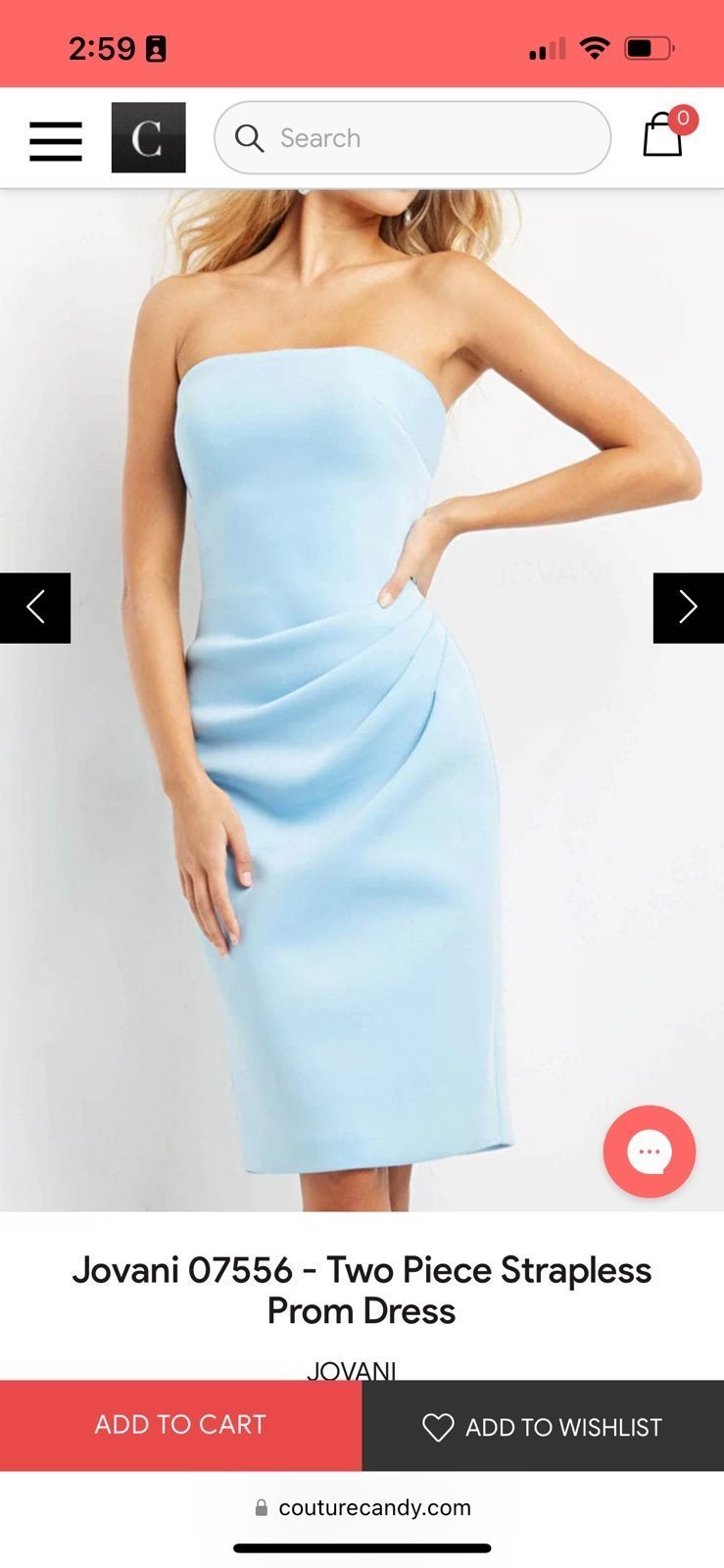Show the previous product image
724x1568 pixels.
coord(35,608)
